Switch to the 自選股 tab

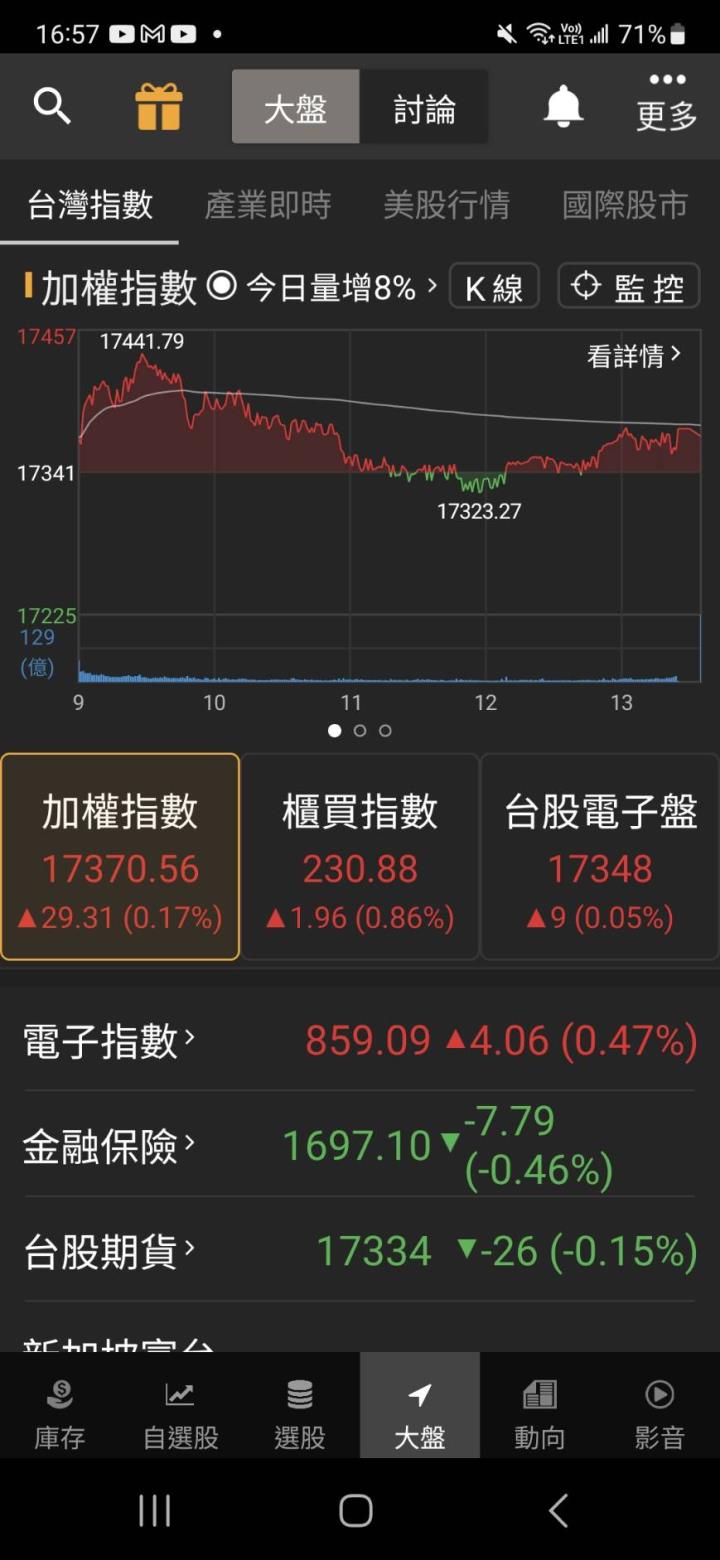pyautogui.click(x=180, y=1414)
